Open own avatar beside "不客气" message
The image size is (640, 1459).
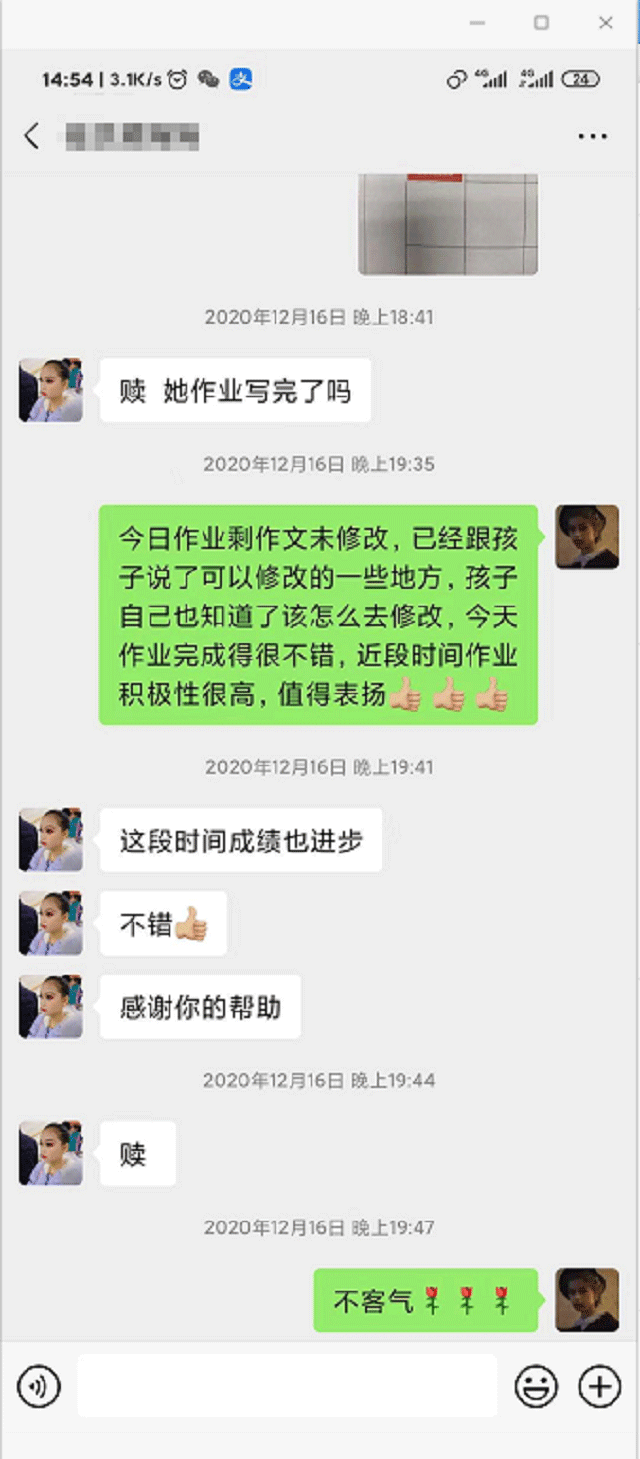(587, 1300)
